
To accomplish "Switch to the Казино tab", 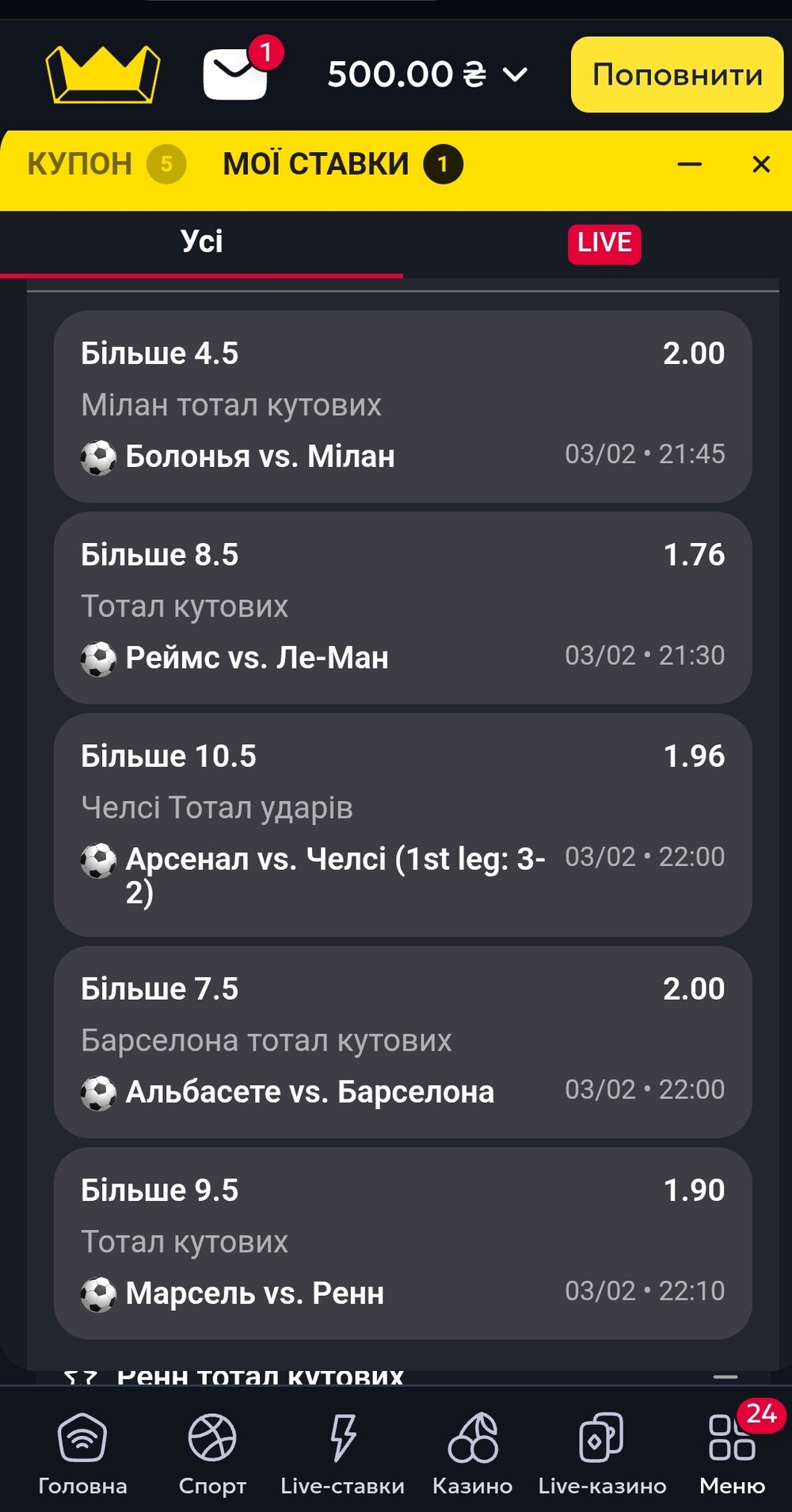I will pyautogui.click(x=472, y=1453).
